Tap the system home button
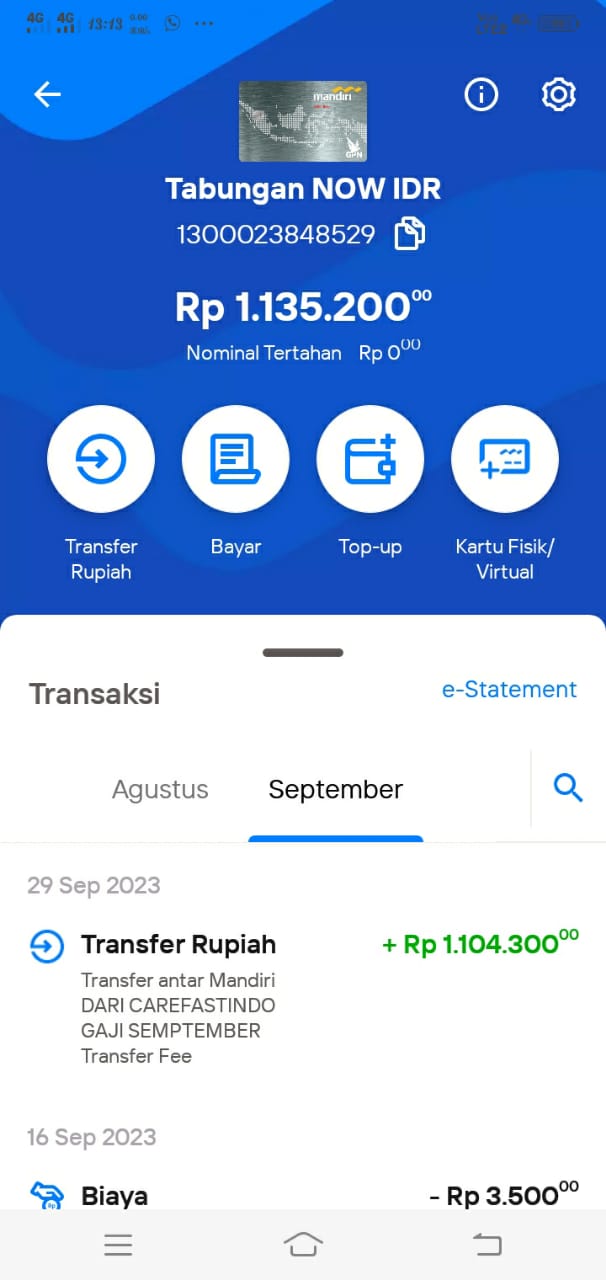Viewport: 606px width, 1280px height. (x=303, y=1244)
